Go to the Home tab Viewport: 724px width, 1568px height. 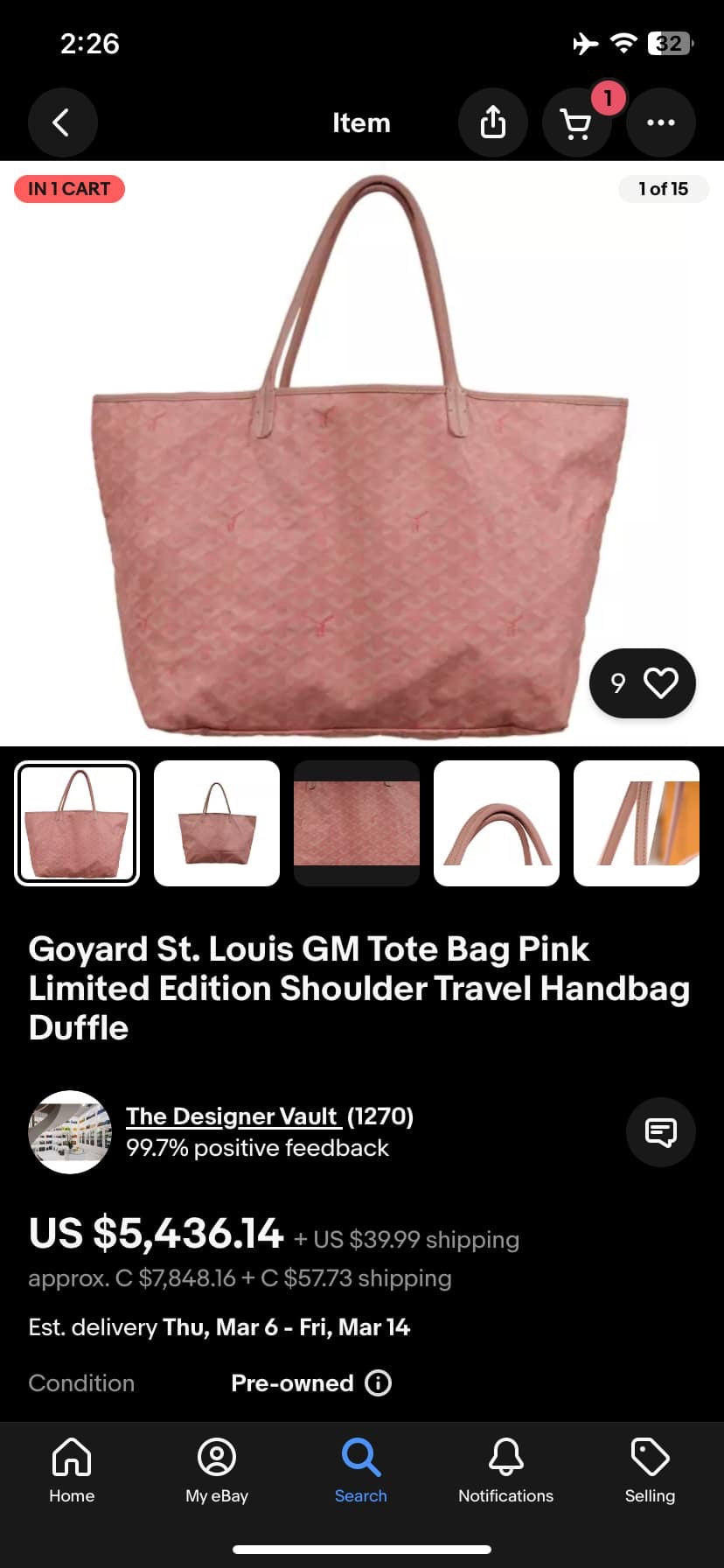coord(72,1470)
